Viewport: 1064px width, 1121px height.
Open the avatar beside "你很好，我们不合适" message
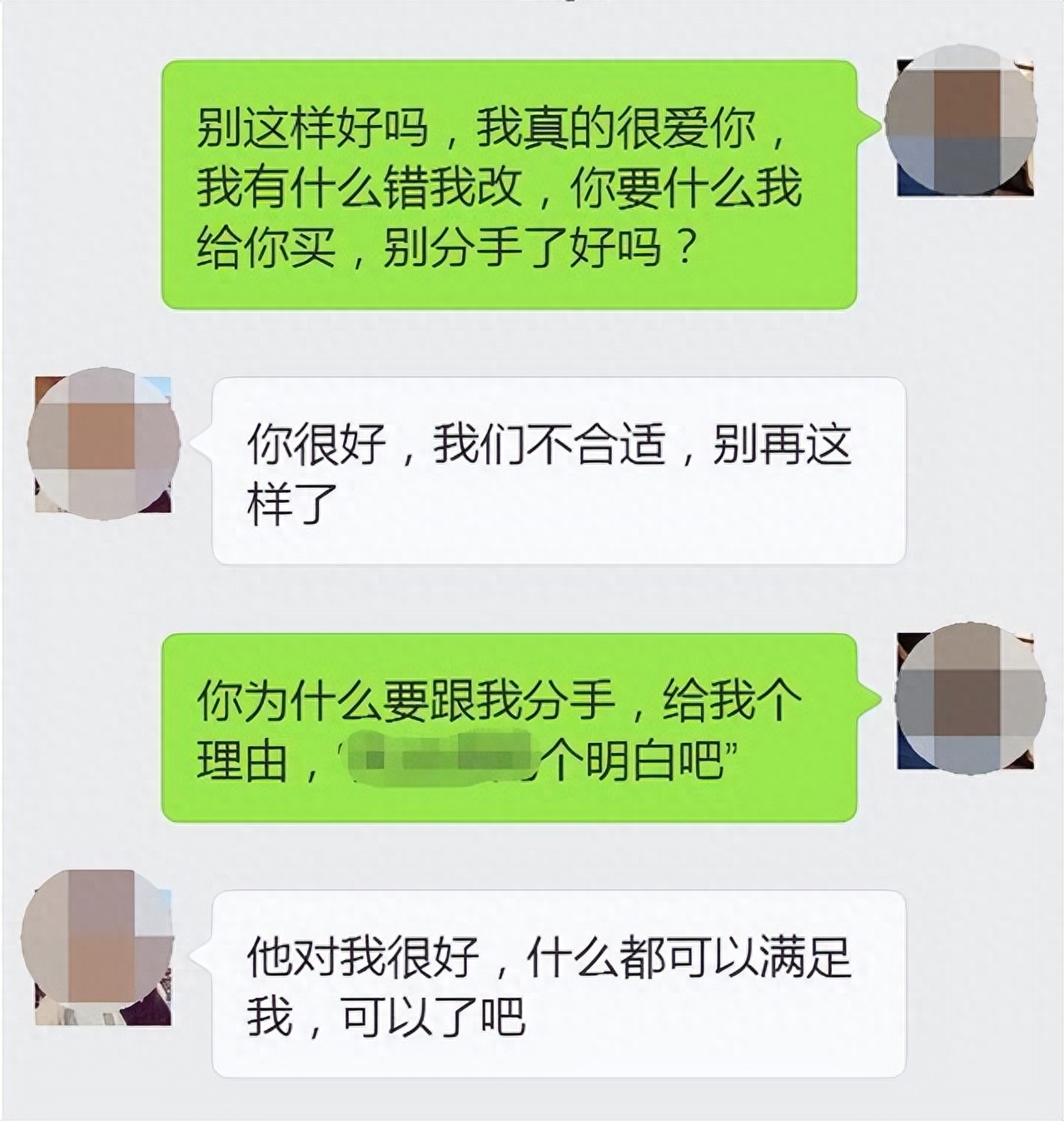102,443
